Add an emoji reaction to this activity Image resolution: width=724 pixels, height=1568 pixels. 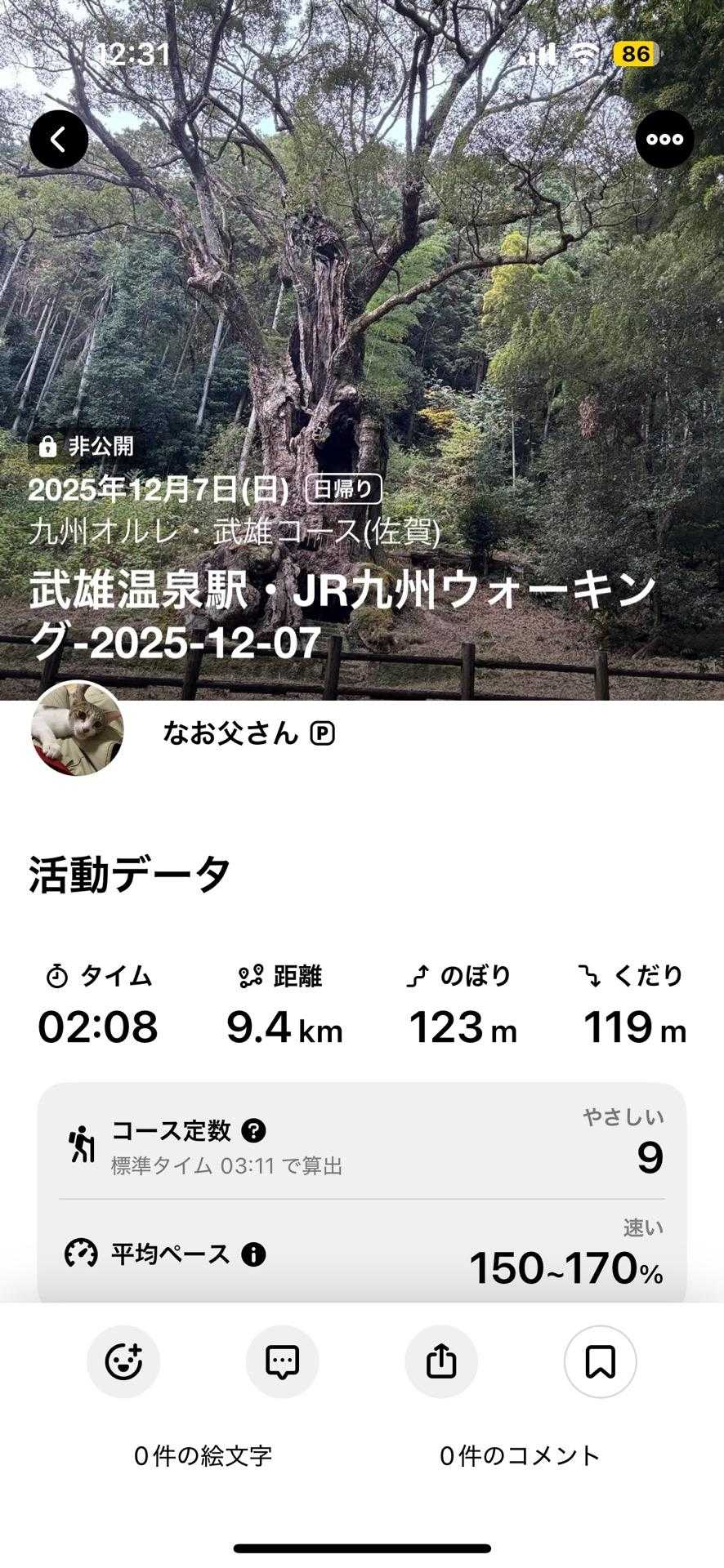pos(123,1361)
